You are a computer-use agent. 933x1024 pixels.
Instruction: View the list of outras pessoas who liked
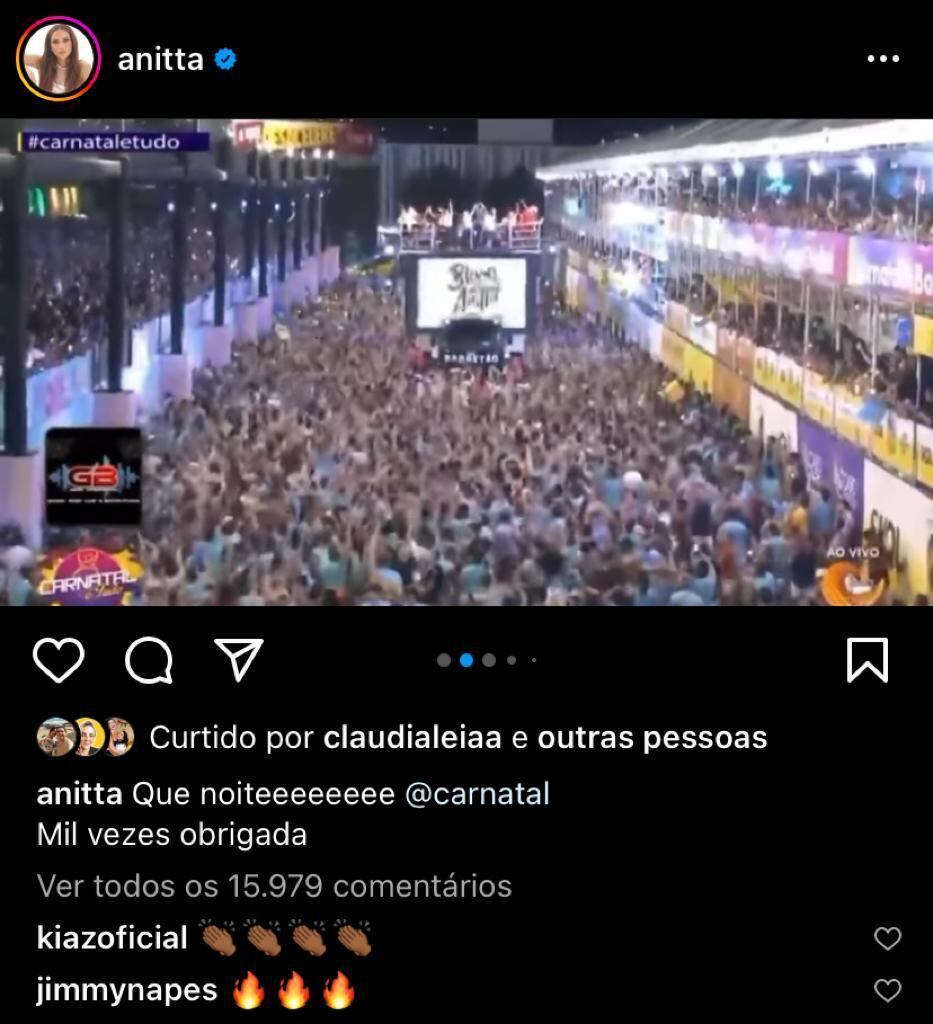click(652, 738)
